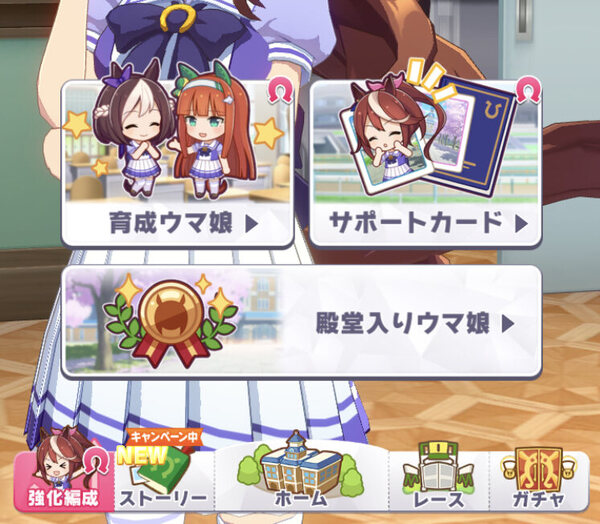
Task: Switch to the ストーリー tab
Action: (163, 478)
